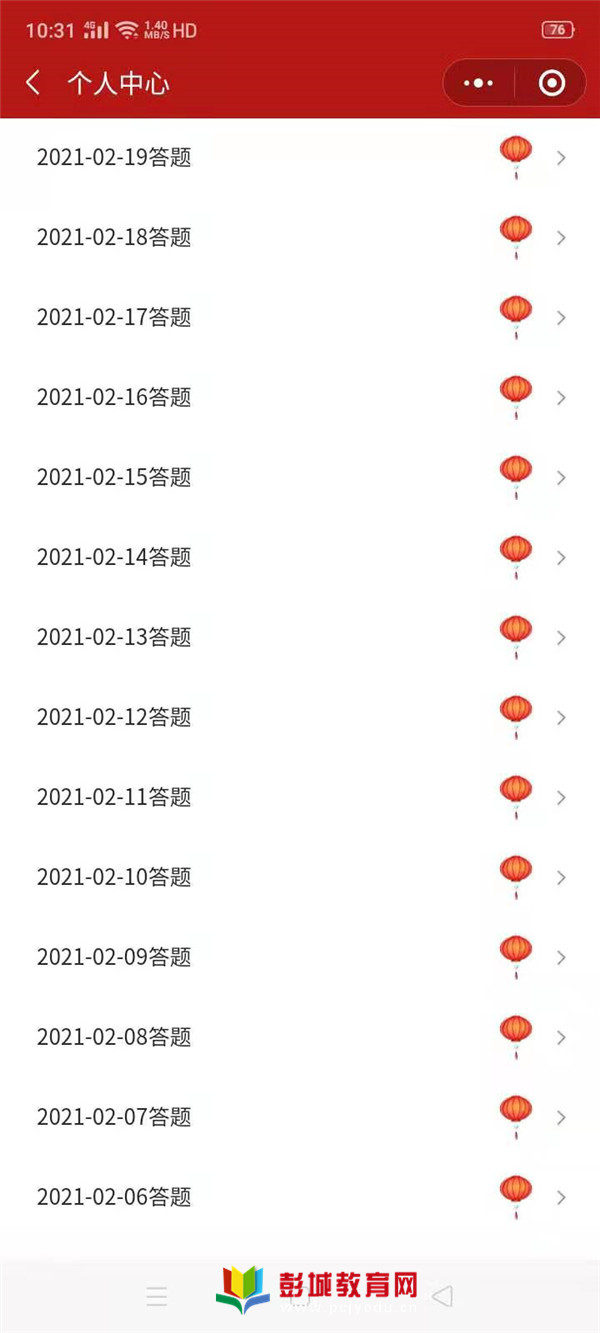Open the 2021-02-18答题 record
The width and height of the screenshot is (600, 1333).
pyautogui.click(x=300, y=237)
